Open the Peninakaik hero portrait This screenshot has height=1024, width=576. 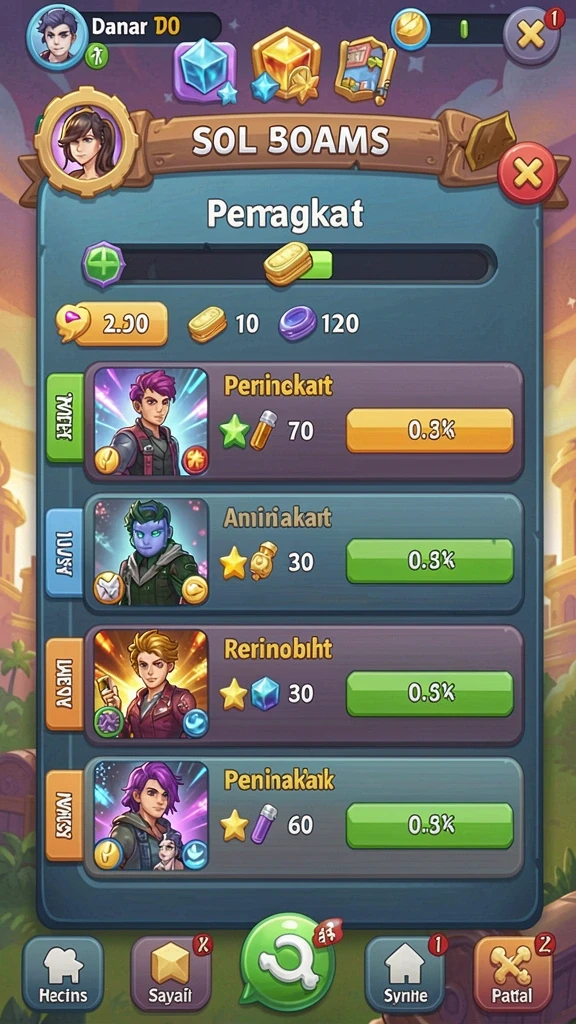click(151, 816)
